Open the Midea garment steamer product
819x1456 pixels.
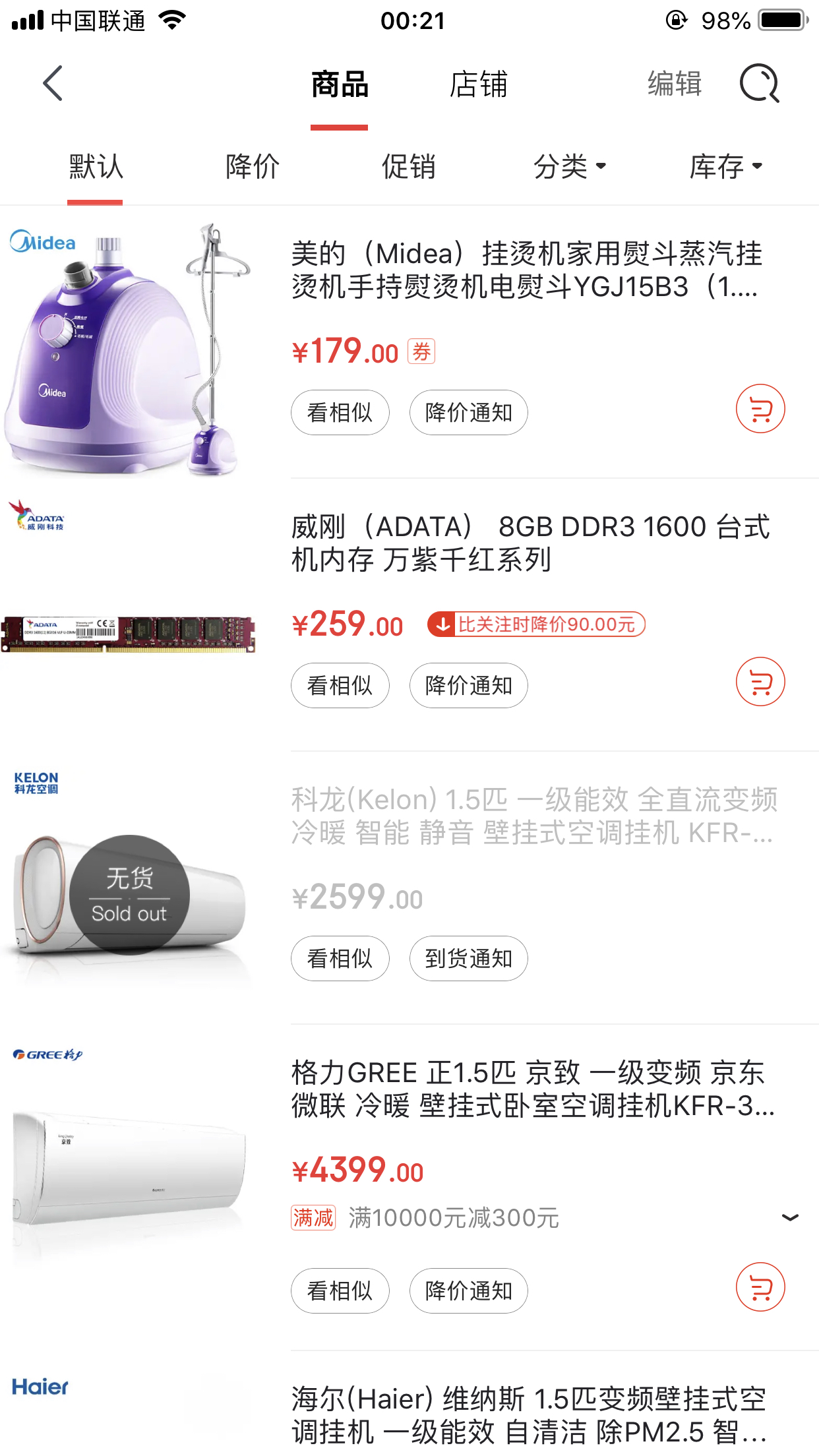(526, 270)
